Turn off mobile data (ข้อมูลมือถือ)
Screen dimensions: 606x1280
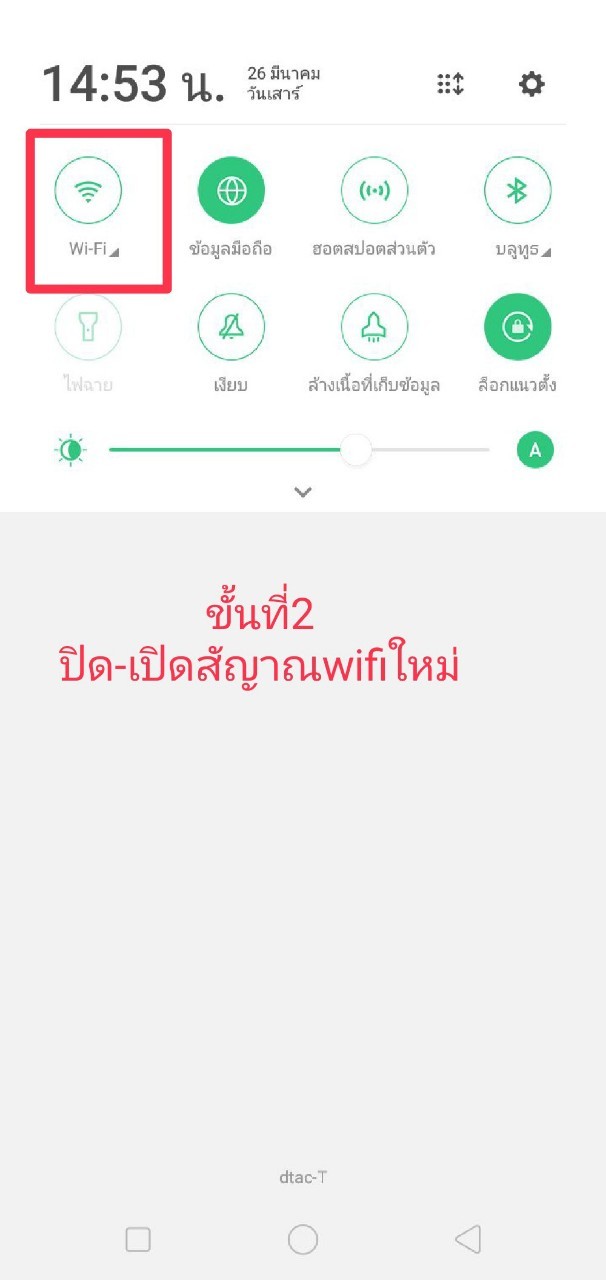point(231,190)
